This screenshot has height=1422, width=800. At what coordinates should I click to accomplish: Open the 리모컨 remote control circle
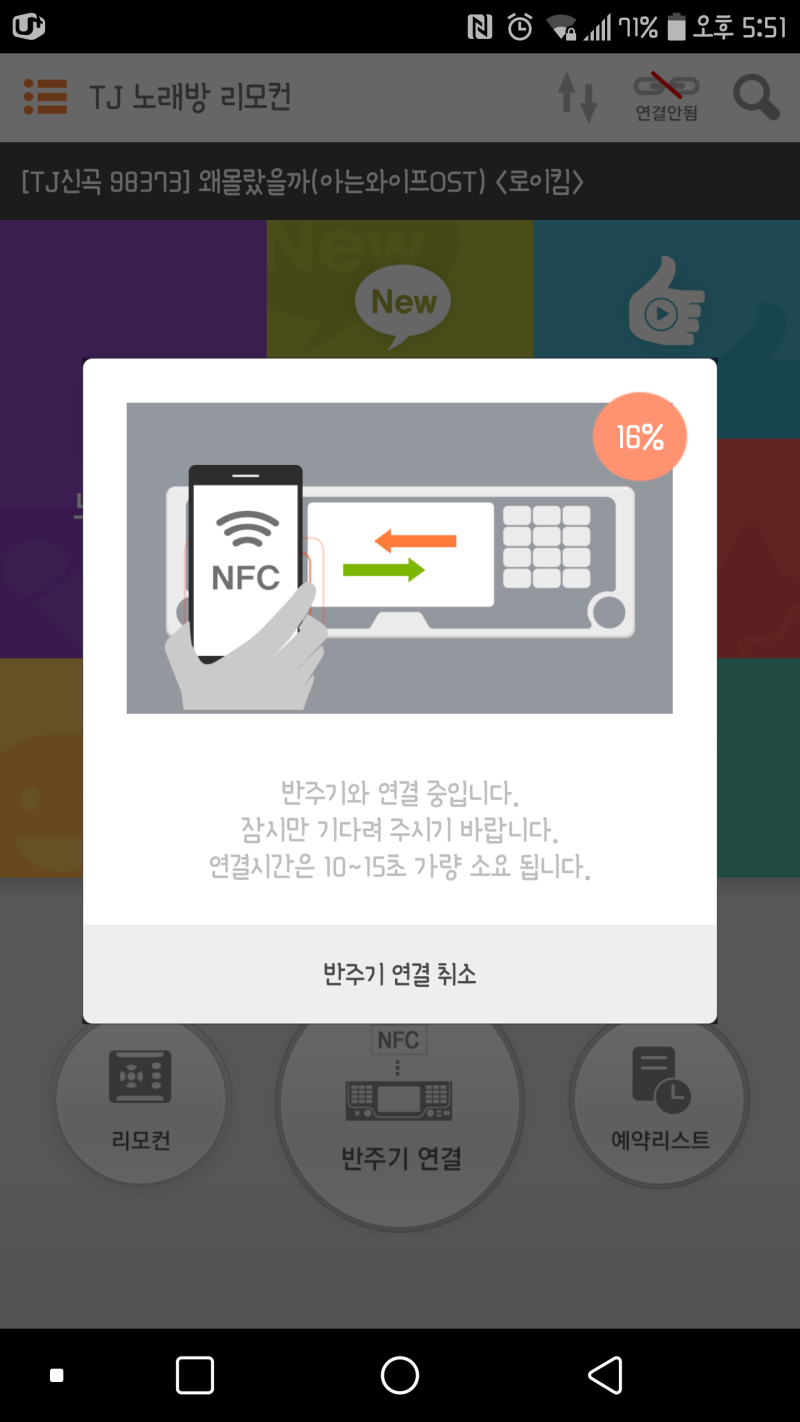pos(141,1098)
